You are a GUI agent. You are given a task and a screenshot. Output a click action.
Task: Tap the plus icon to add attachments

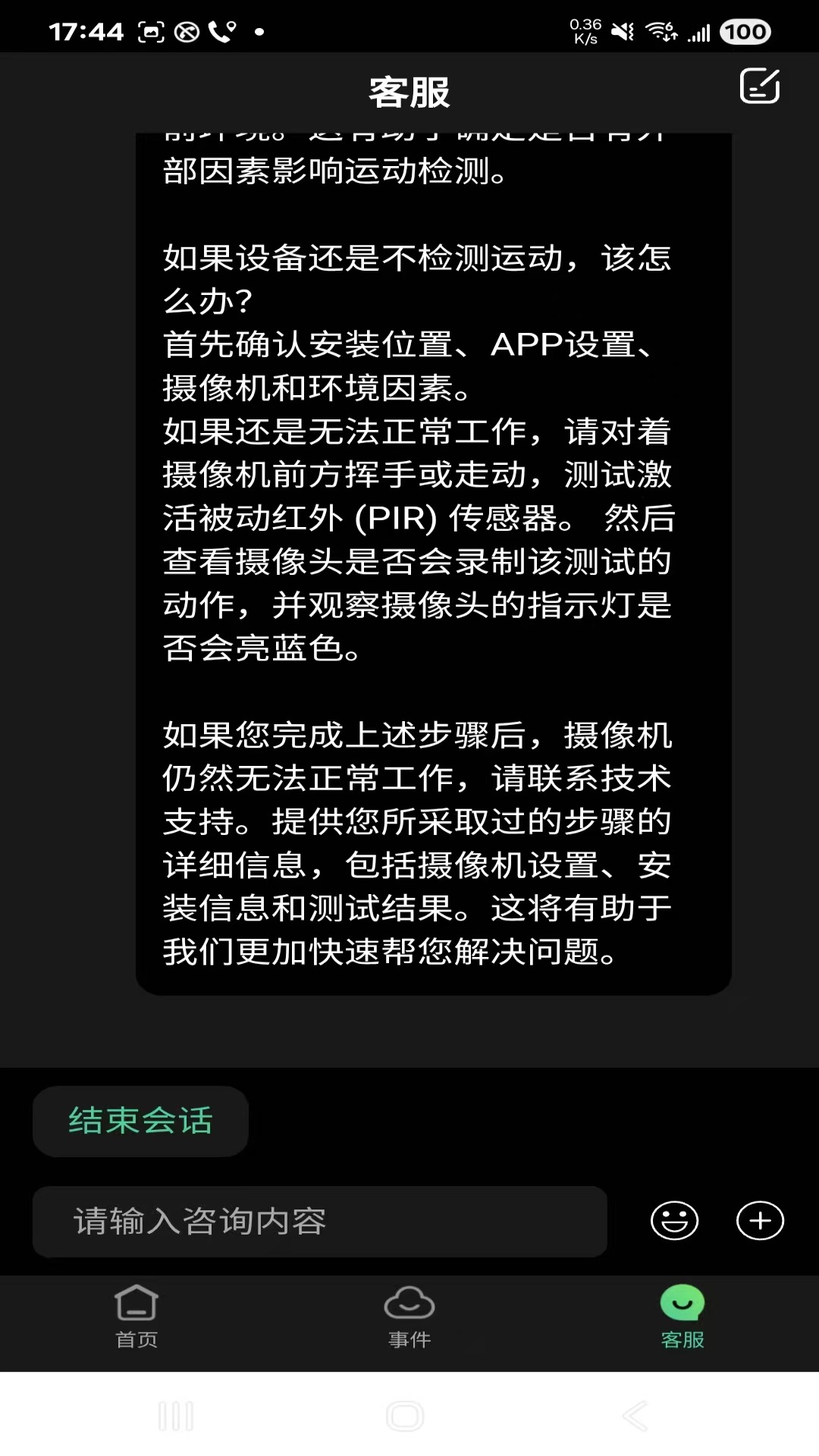tap(758, 1221)
